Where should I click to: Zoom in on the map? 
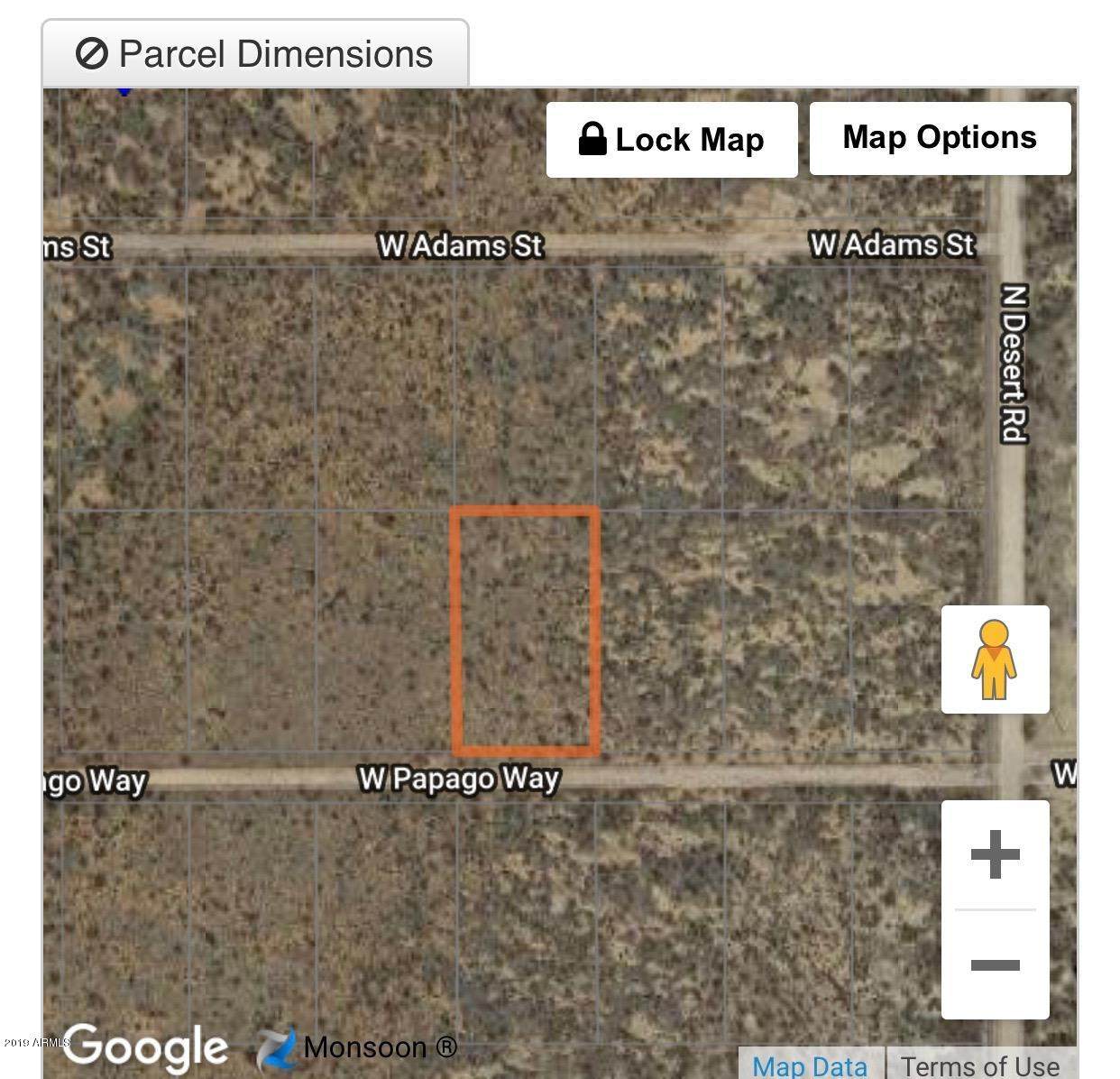point(995,854)
